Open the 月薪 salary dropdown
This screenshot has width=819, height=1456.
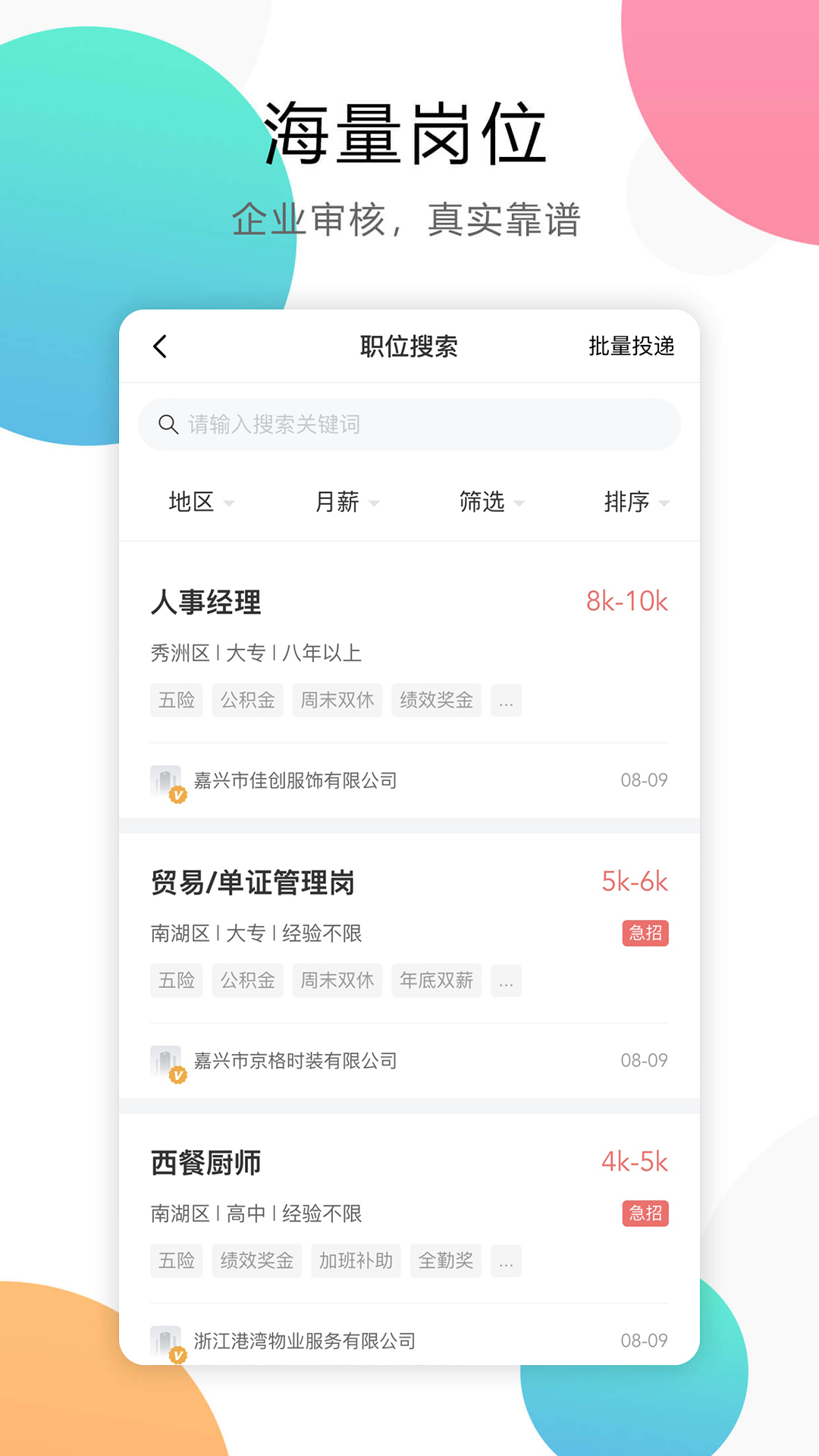tap(345, 501)
